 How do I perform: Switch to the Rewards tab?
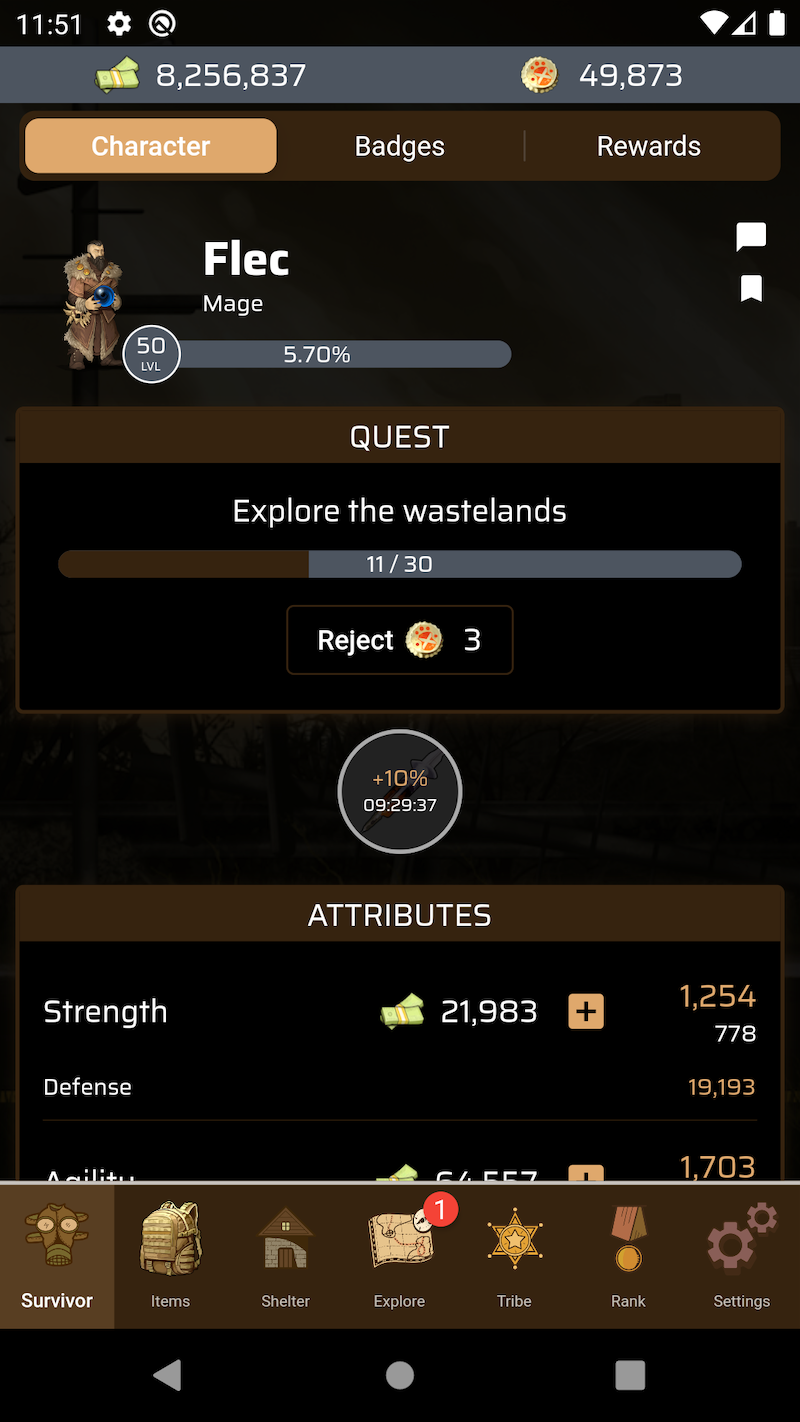(649, 146)
